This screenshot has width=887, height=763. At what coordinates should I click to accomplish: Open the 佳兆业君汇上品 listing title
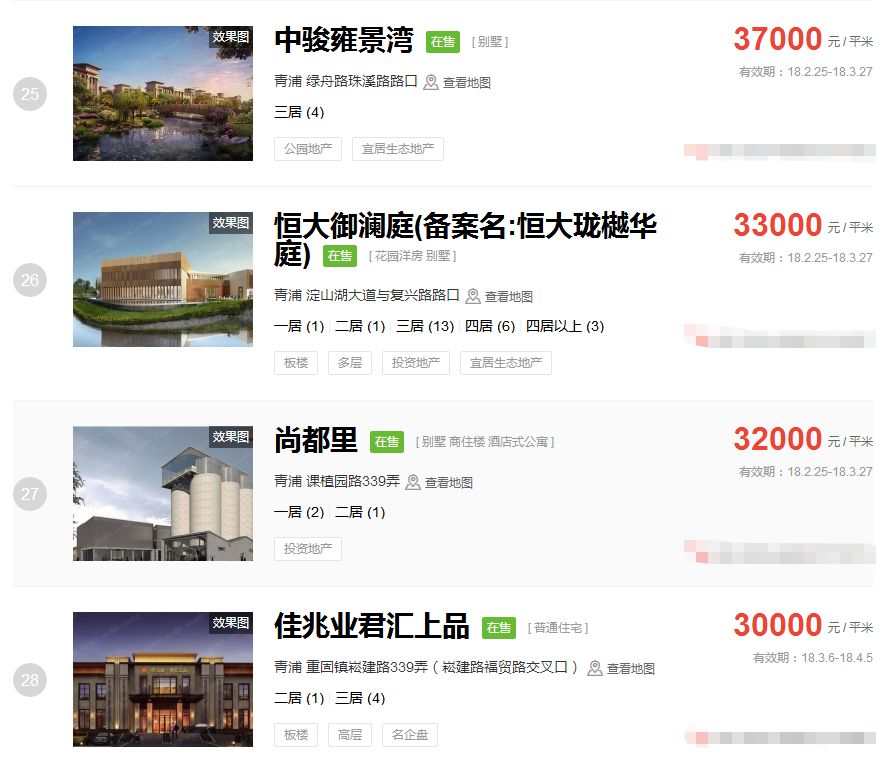click(x=372, y=627)
